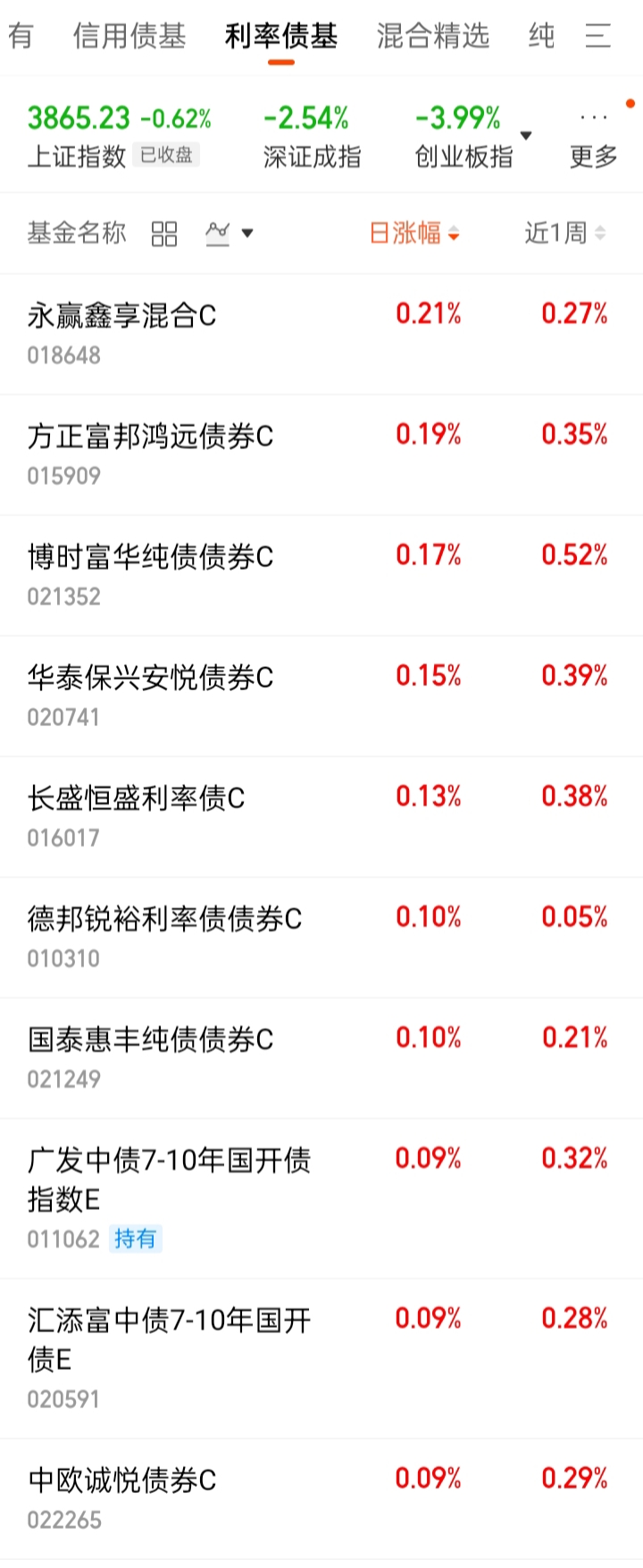
Task: Open held fund 广发中债7-10年国开债指数E
Action: tap(169, 1179)
